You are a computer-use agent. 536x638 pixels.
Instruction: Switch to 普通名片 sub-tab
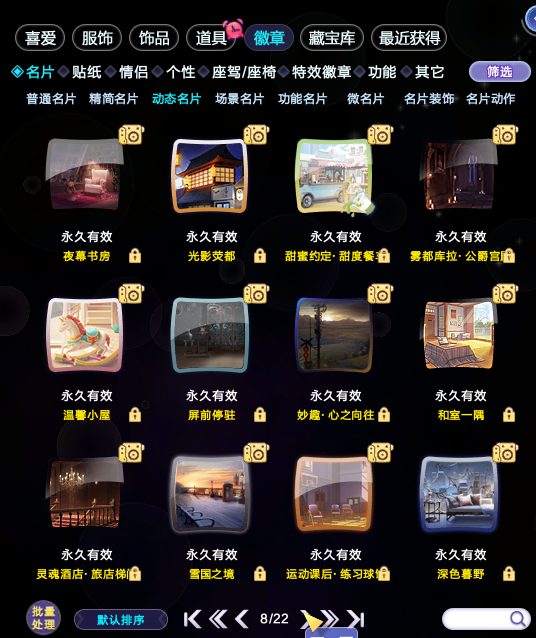(51, 99)
